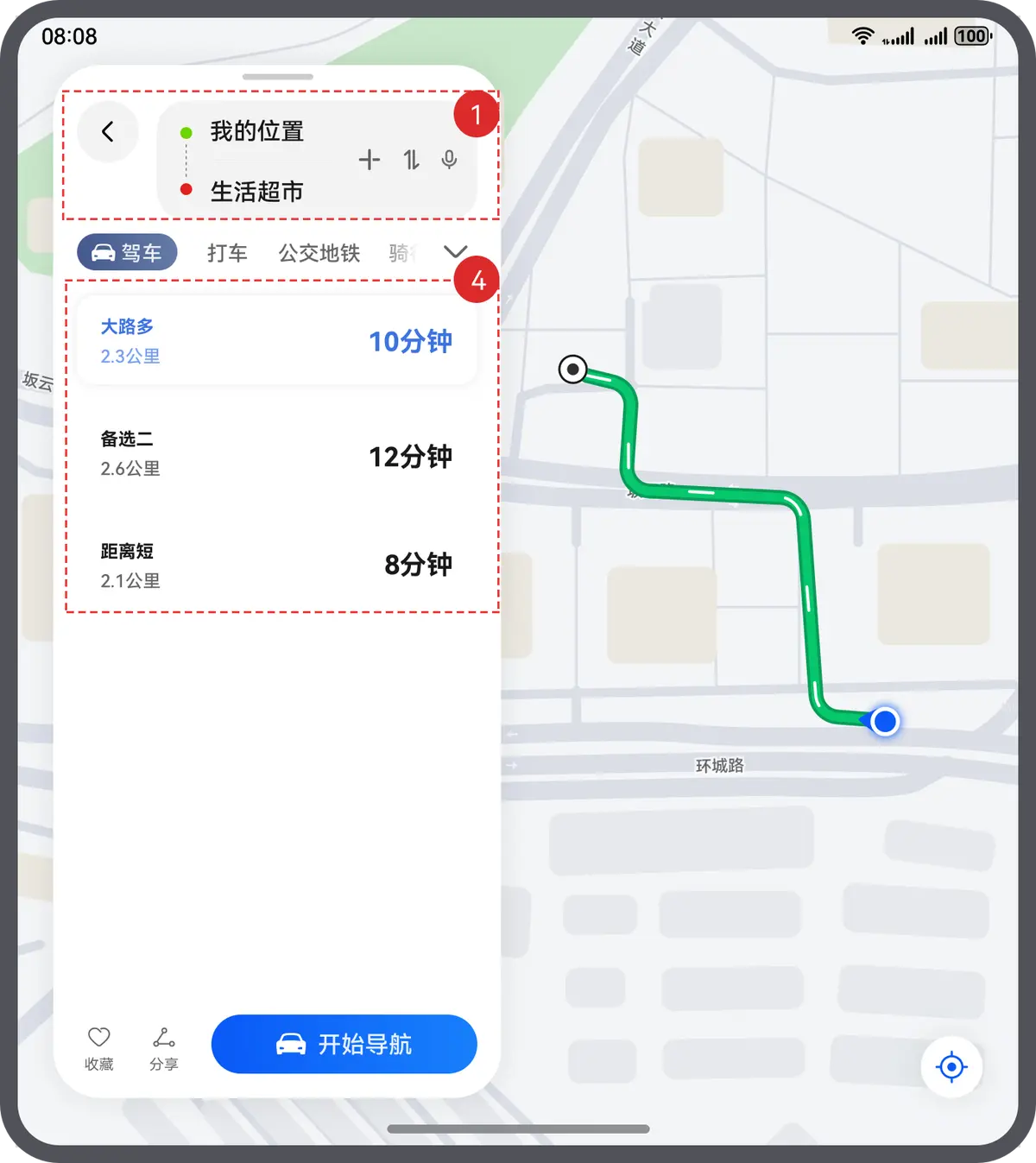Start navigation with 开始导航
The height and width of the screenshot is (1163, 1036).
tap(344, 1044)
